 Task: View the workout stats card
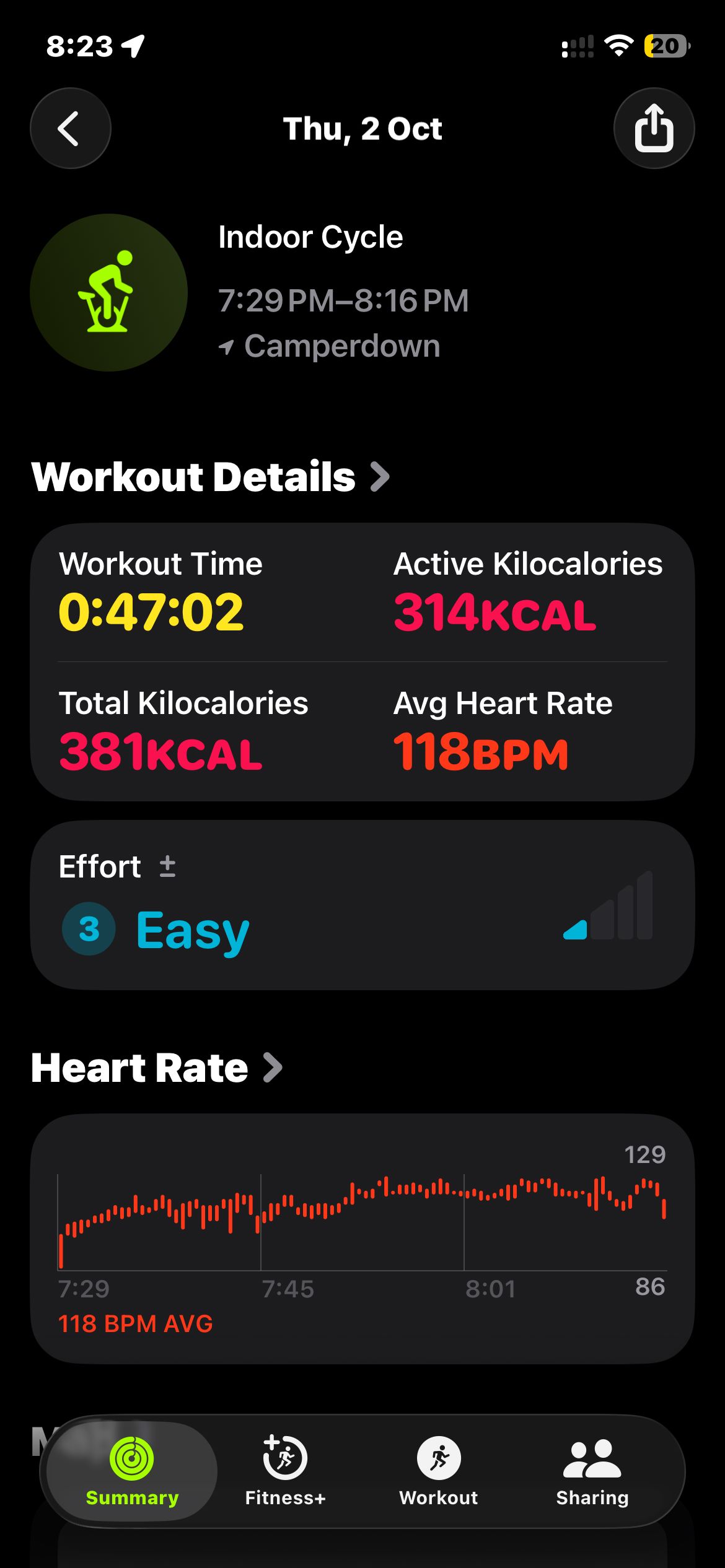point(362,661)
